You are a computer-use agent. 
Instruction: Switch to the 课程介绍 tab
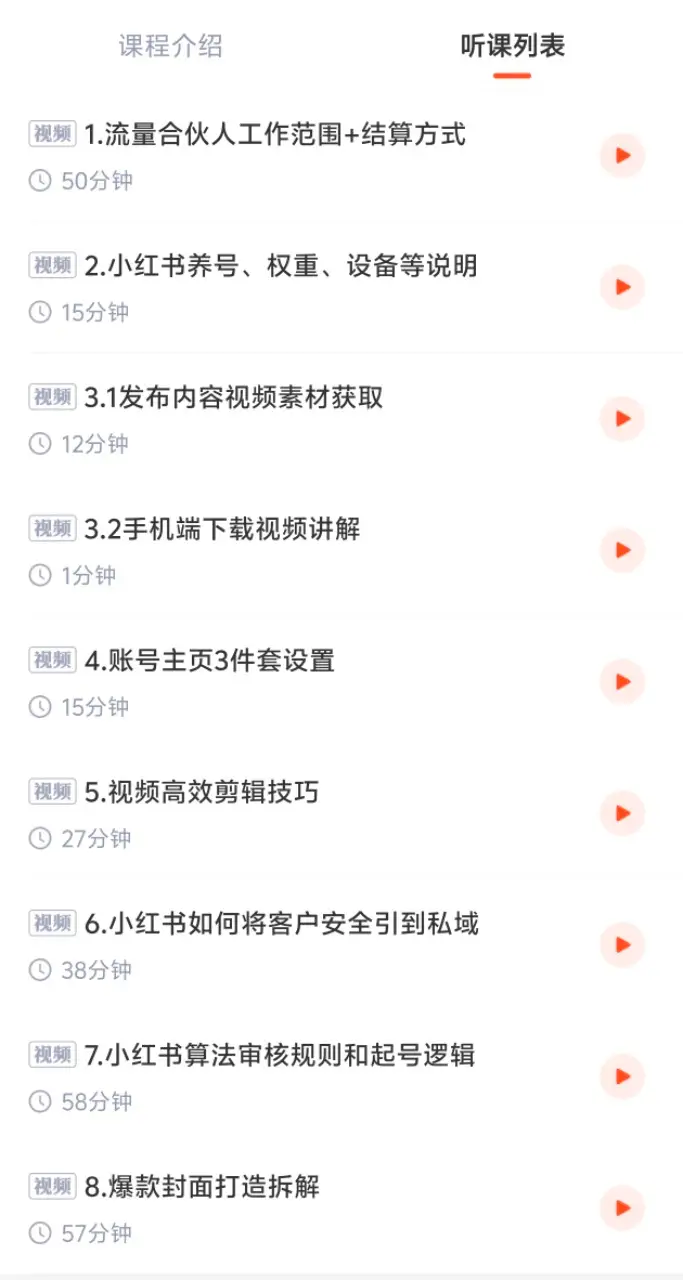click(171, 46)
